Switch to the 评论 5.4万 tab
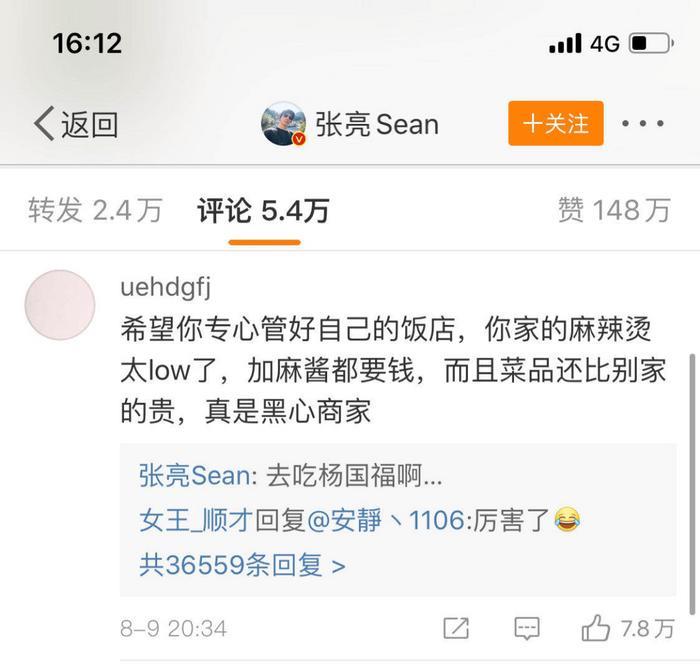Screen dimensions: 700x665 [x=264, y=211]
